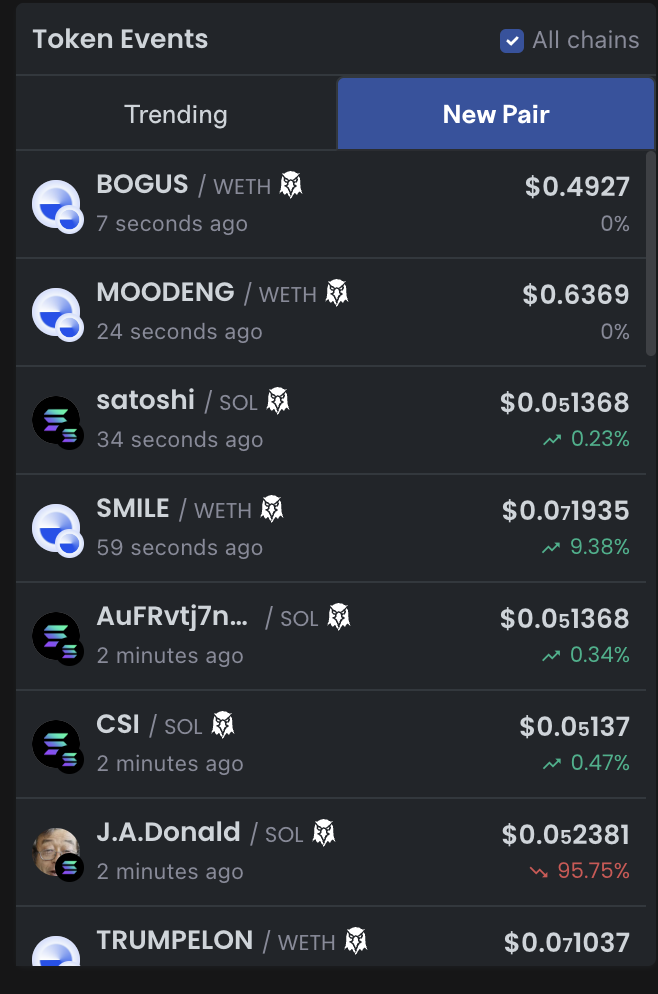Switch to the Trending tab
This screenshot has width=658, height=994.
point(176,114)
